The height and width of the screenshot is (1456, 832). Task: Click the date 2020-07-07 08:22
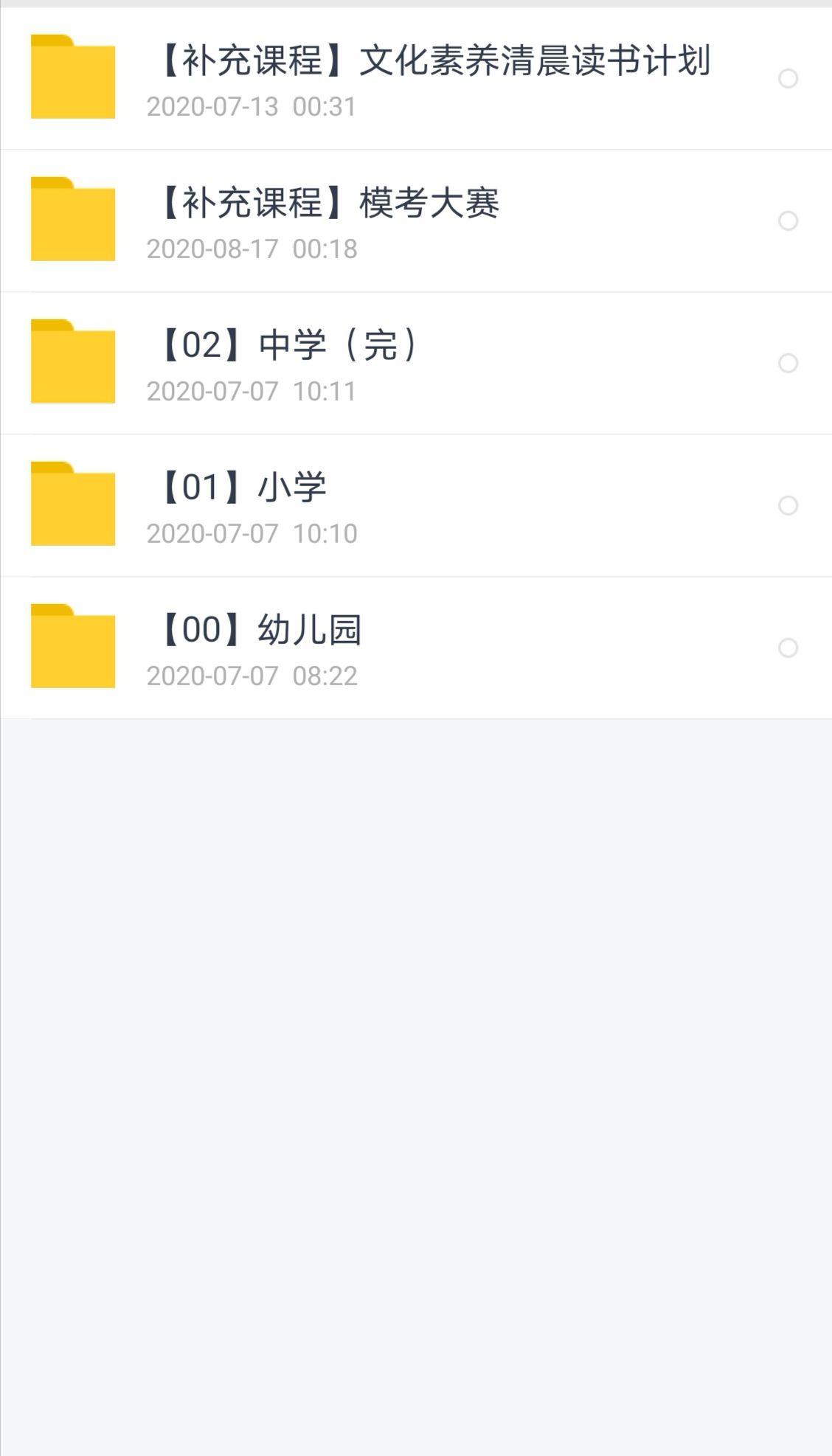click(252, 673)
